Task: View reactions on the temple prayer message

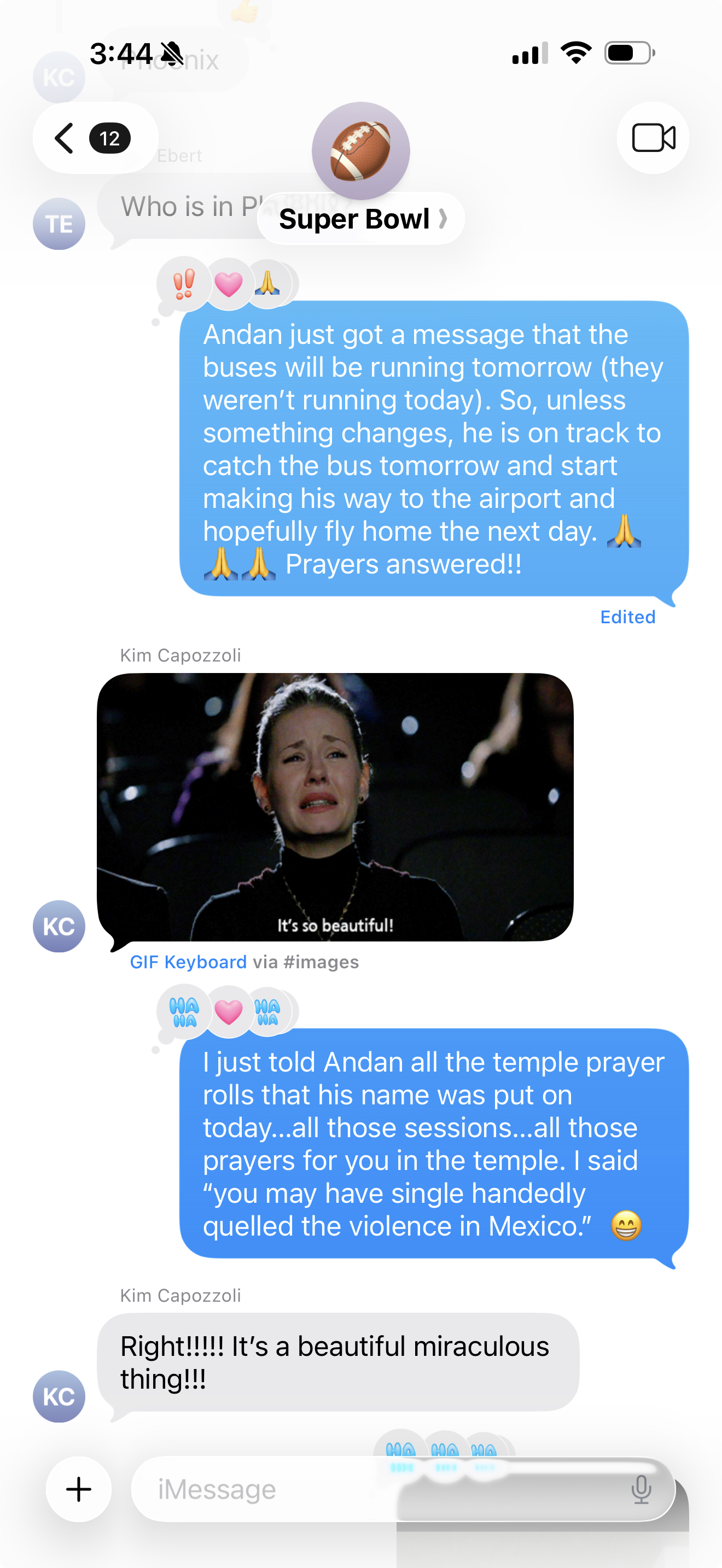Action: [227, 1011]
